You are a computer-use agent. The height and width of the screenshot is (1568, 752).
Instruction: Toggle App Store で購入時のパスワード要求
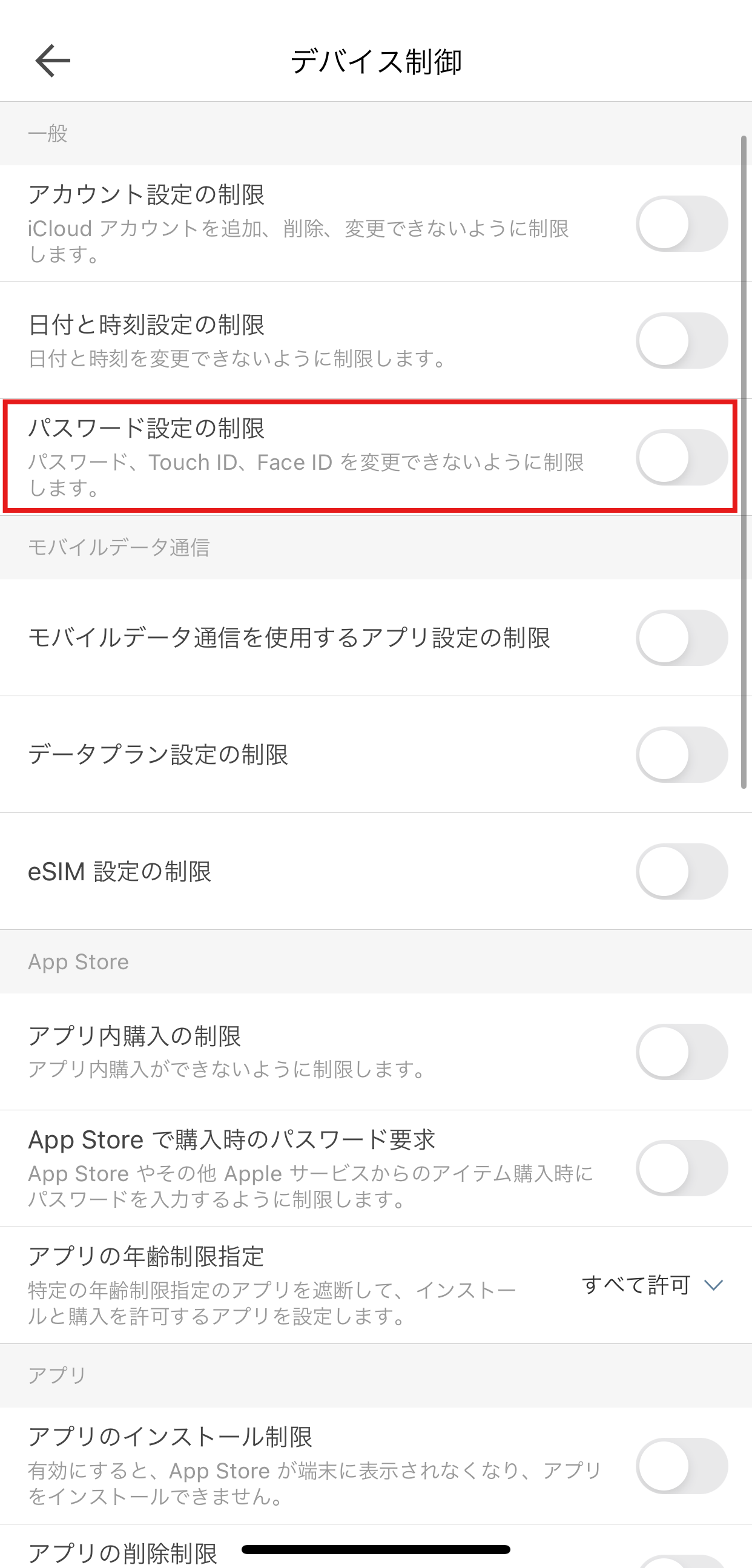[x=681, y=1168]
